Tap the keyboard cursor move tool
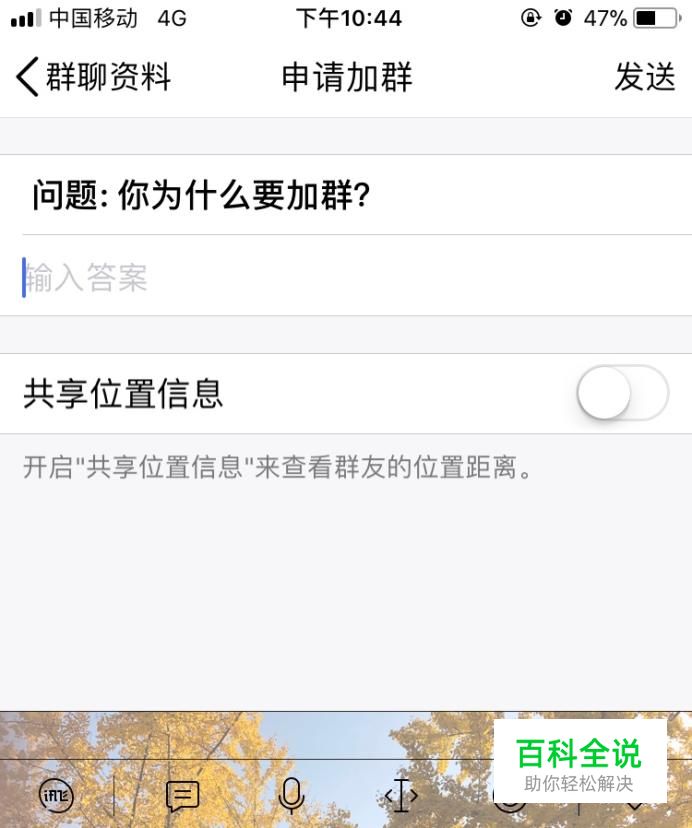This screenshot has height=828, width=692. pos(401,796)
